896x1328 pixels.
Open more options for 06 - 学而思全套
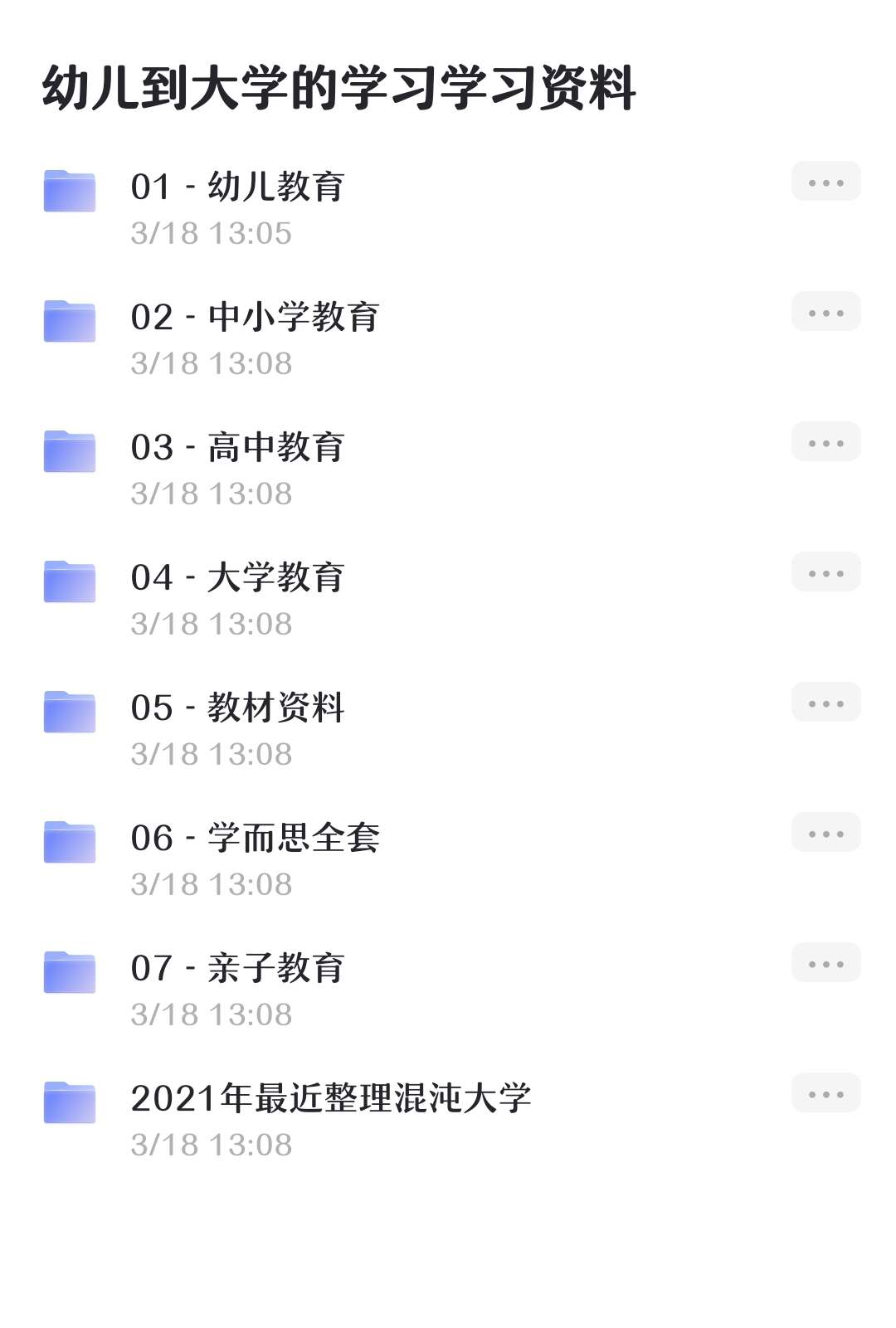(825, 833)
